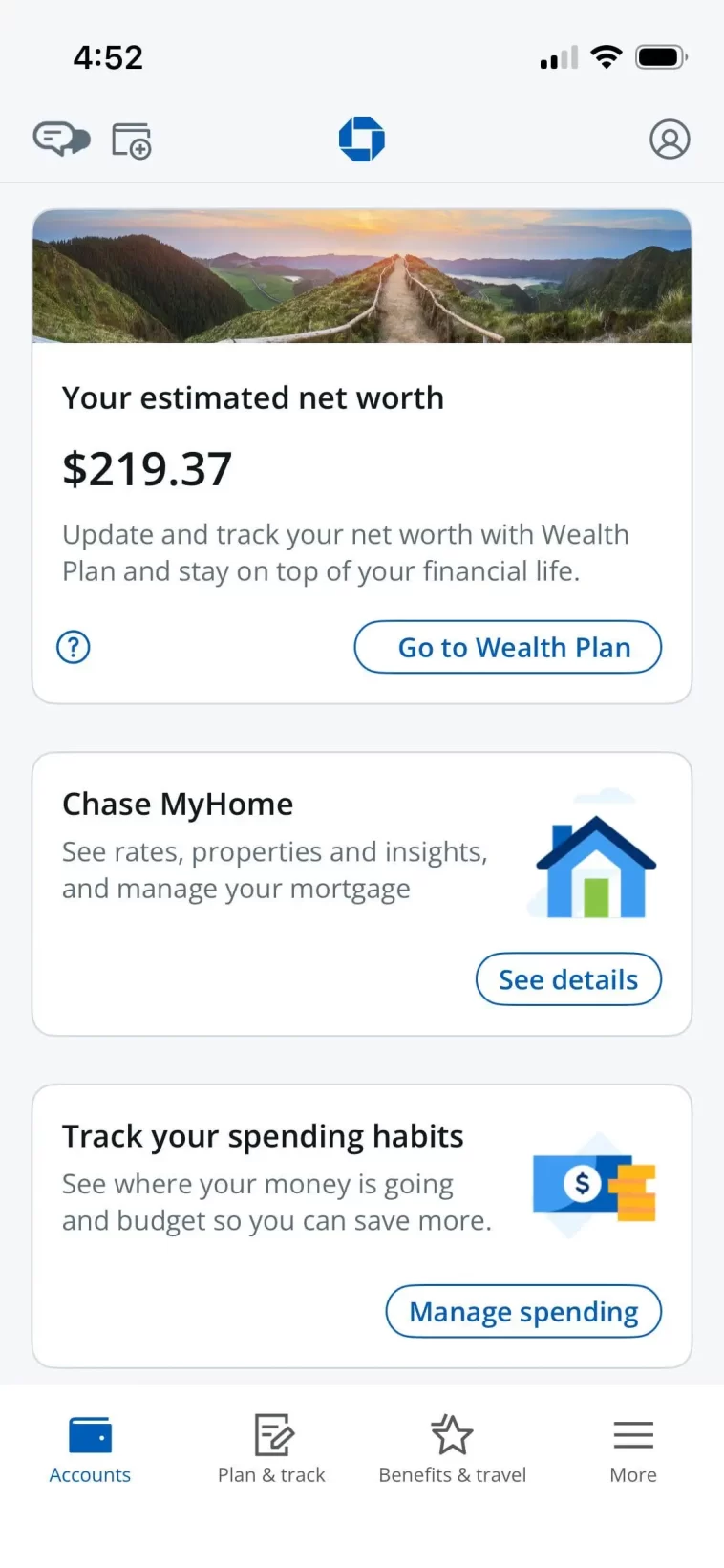See details for Chase MyHome

pos(568,979)
